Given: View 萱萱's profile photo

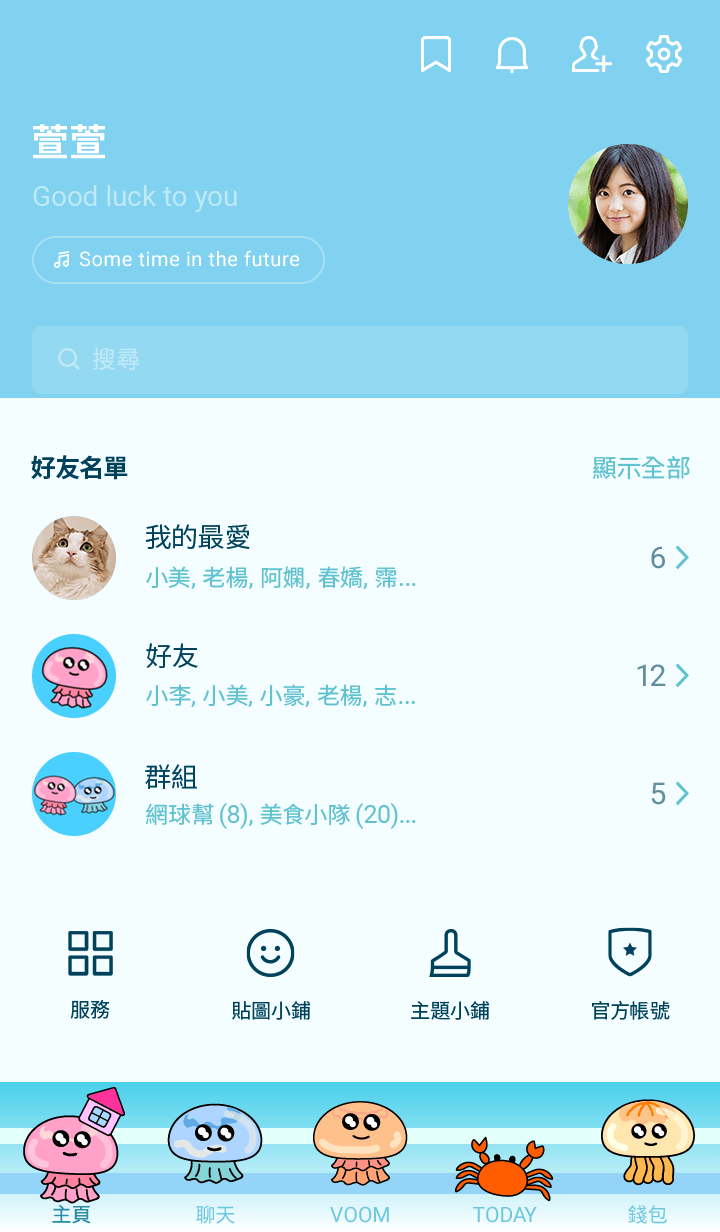Looking at the screenshot, I should pyautogui.click(x=628, y=204).
